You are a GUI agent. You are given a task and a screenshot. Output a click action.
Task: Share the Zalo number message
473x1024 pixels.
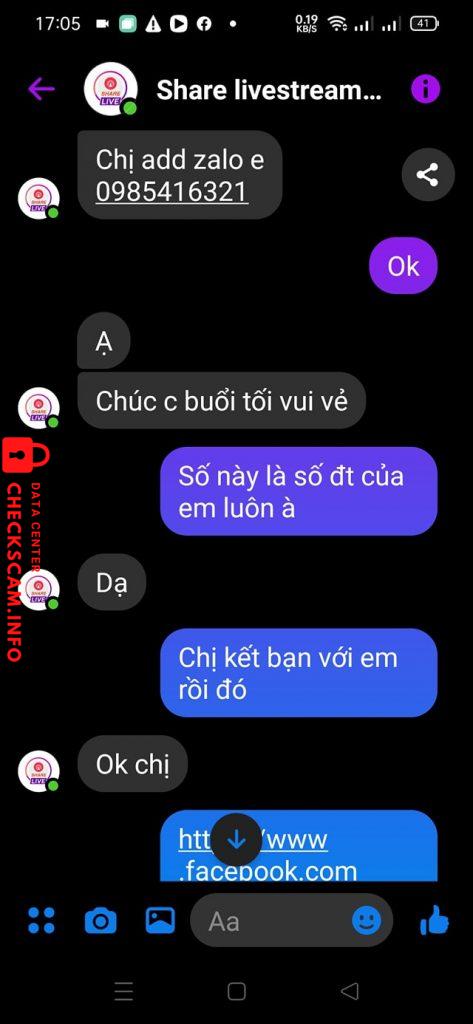point(428,175)
